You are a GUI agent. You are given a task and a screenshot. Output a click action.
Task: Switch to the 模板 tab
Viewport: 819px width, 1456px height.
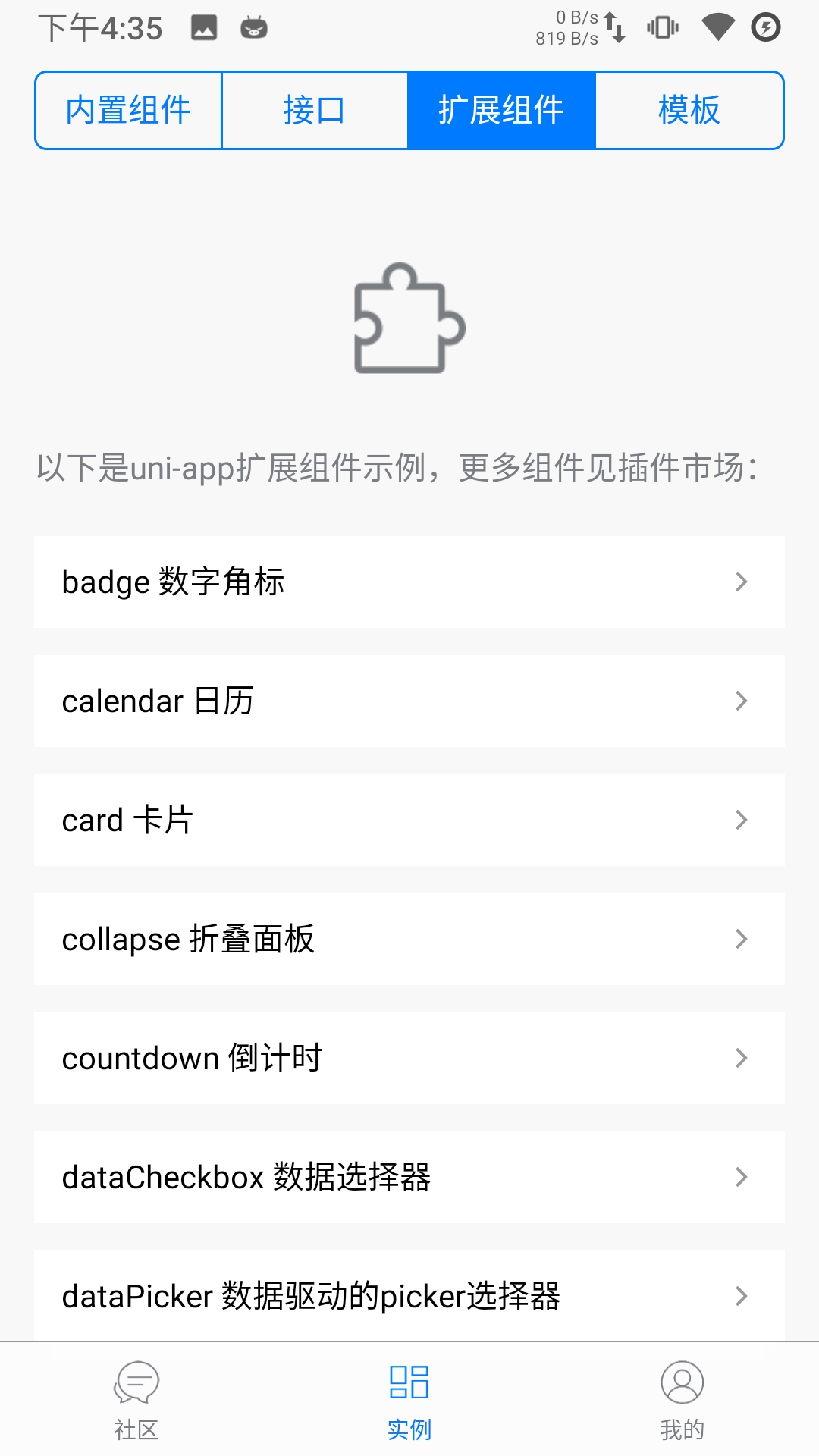(689, 110)
